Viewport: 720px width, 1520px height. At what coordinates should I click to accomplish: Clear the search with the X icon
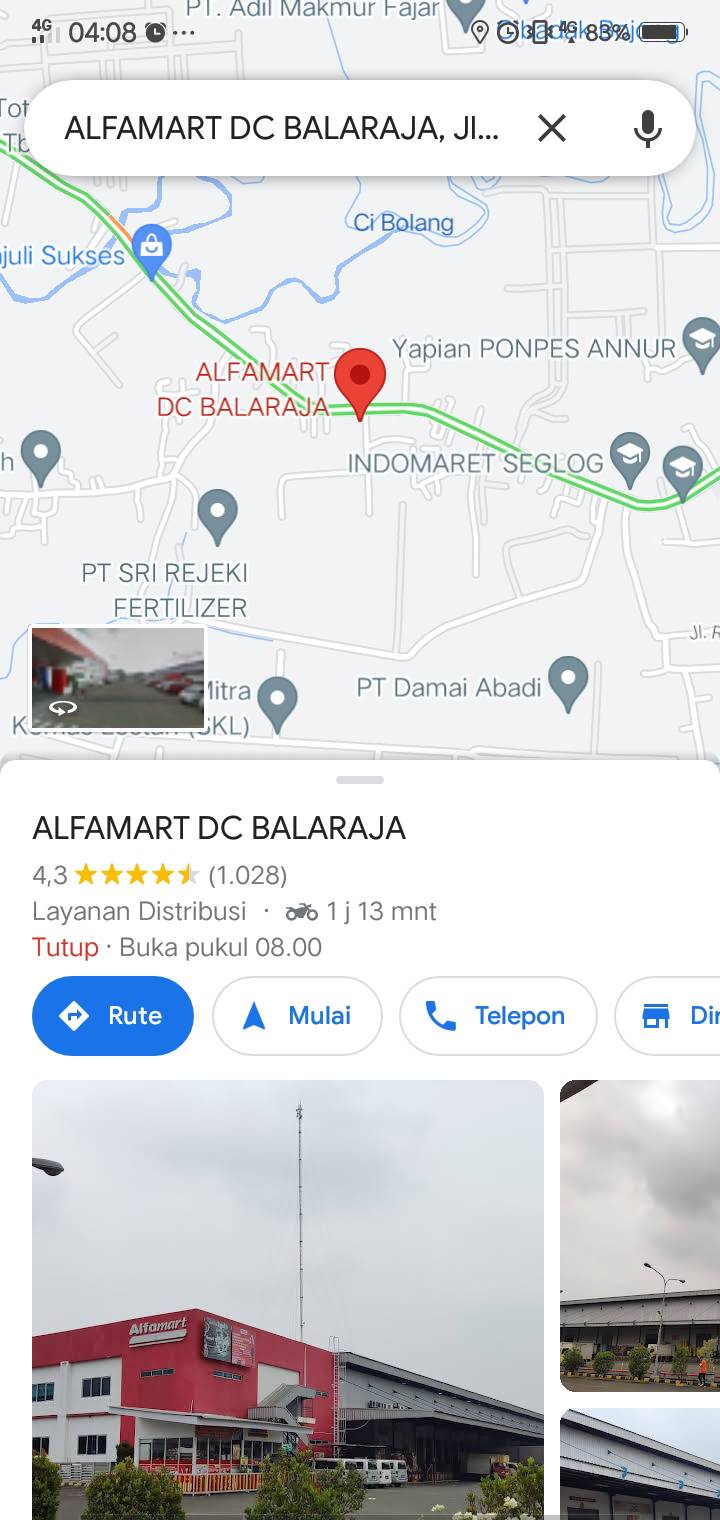[x=552, y=128]
